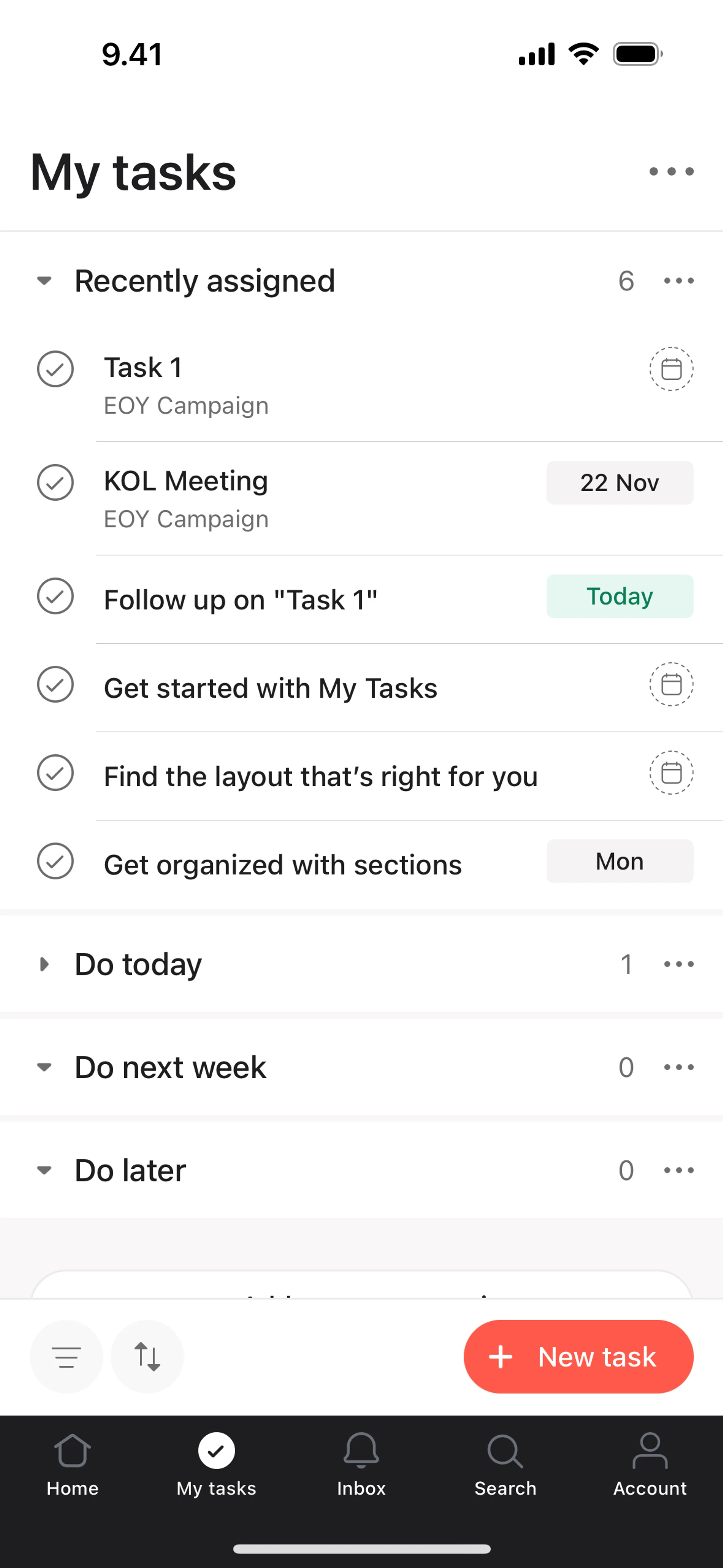Collapse the Do later section
Screen dimensions: 723x1568
point(44,1170)
